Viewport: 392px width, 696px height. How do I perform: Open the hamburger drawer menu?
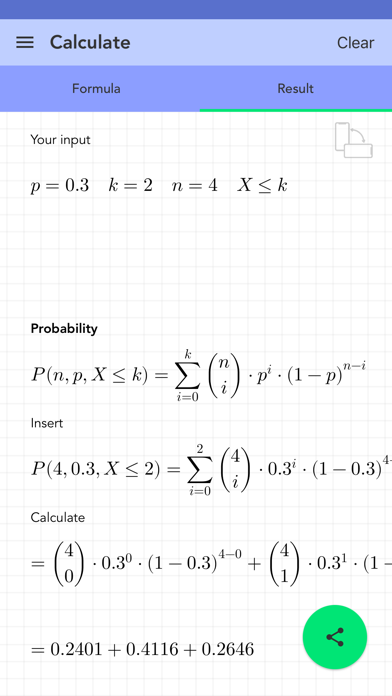pyautogui.click(x=25, y=43)
